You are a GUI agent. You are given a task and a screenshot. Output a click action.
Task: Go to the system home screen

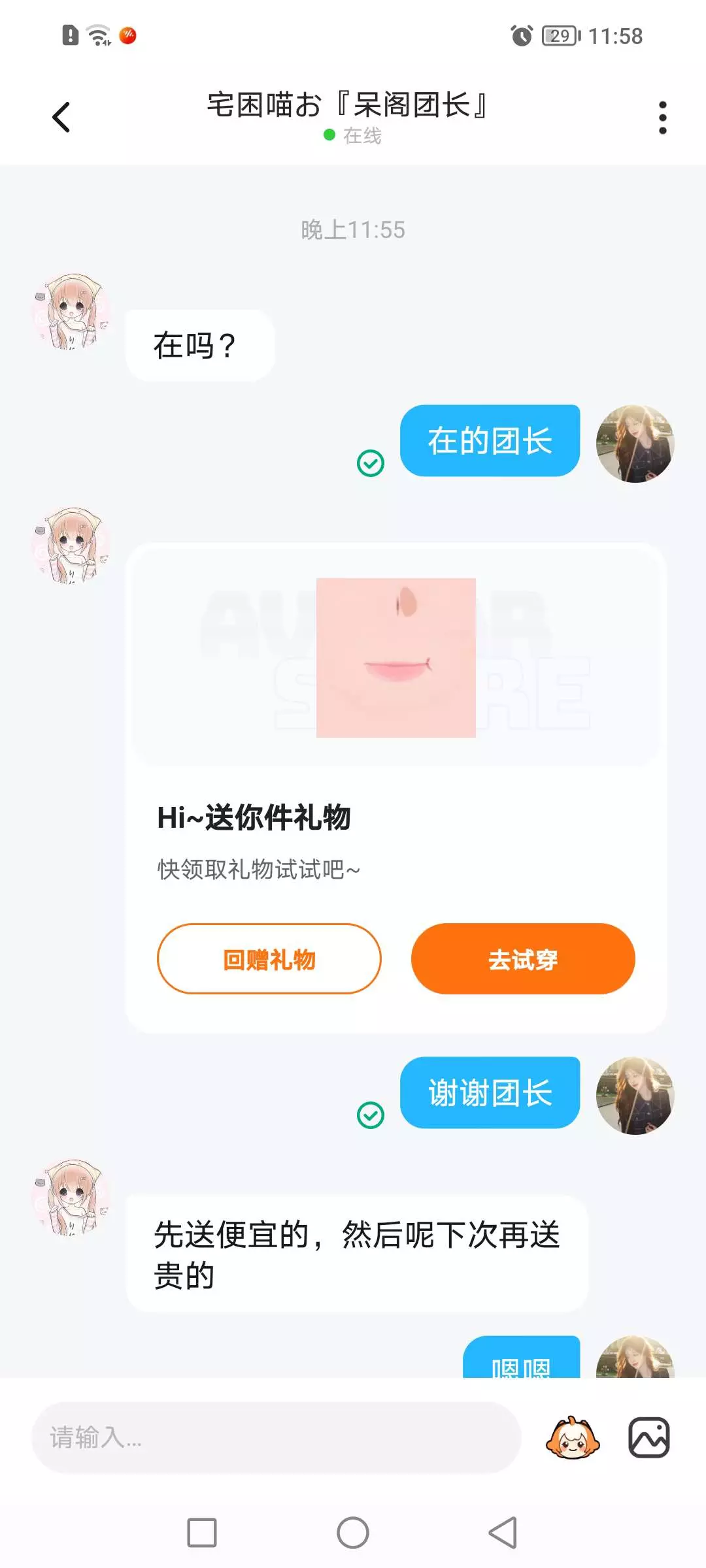[353, 1532]
